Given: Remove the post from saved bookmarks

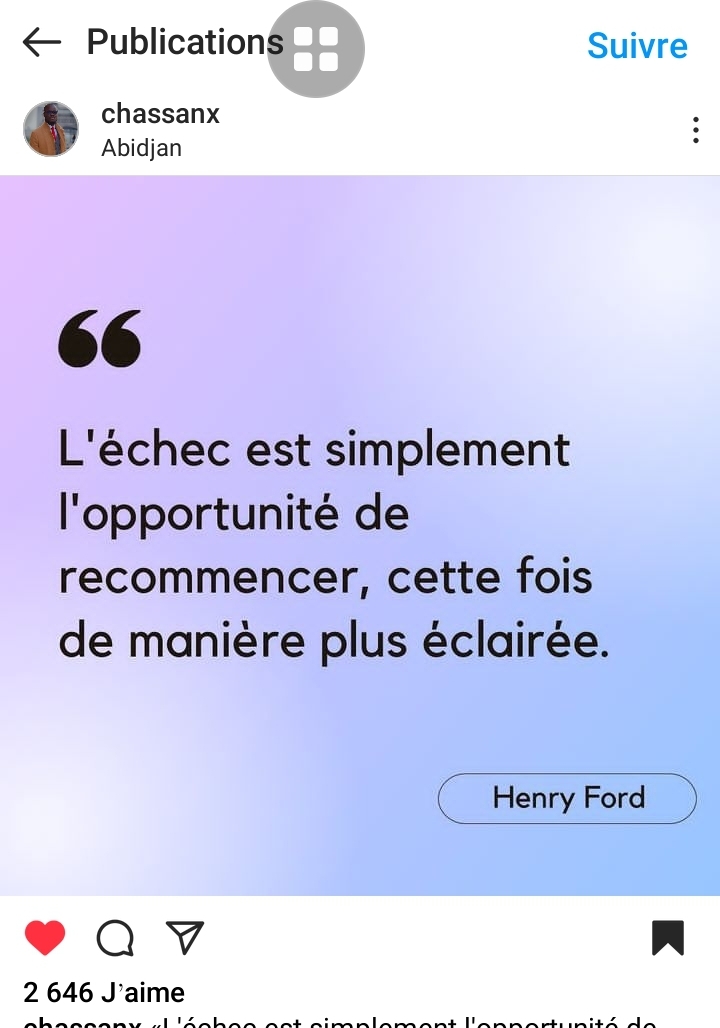Looking at the screenshot, I should [667, 937].
